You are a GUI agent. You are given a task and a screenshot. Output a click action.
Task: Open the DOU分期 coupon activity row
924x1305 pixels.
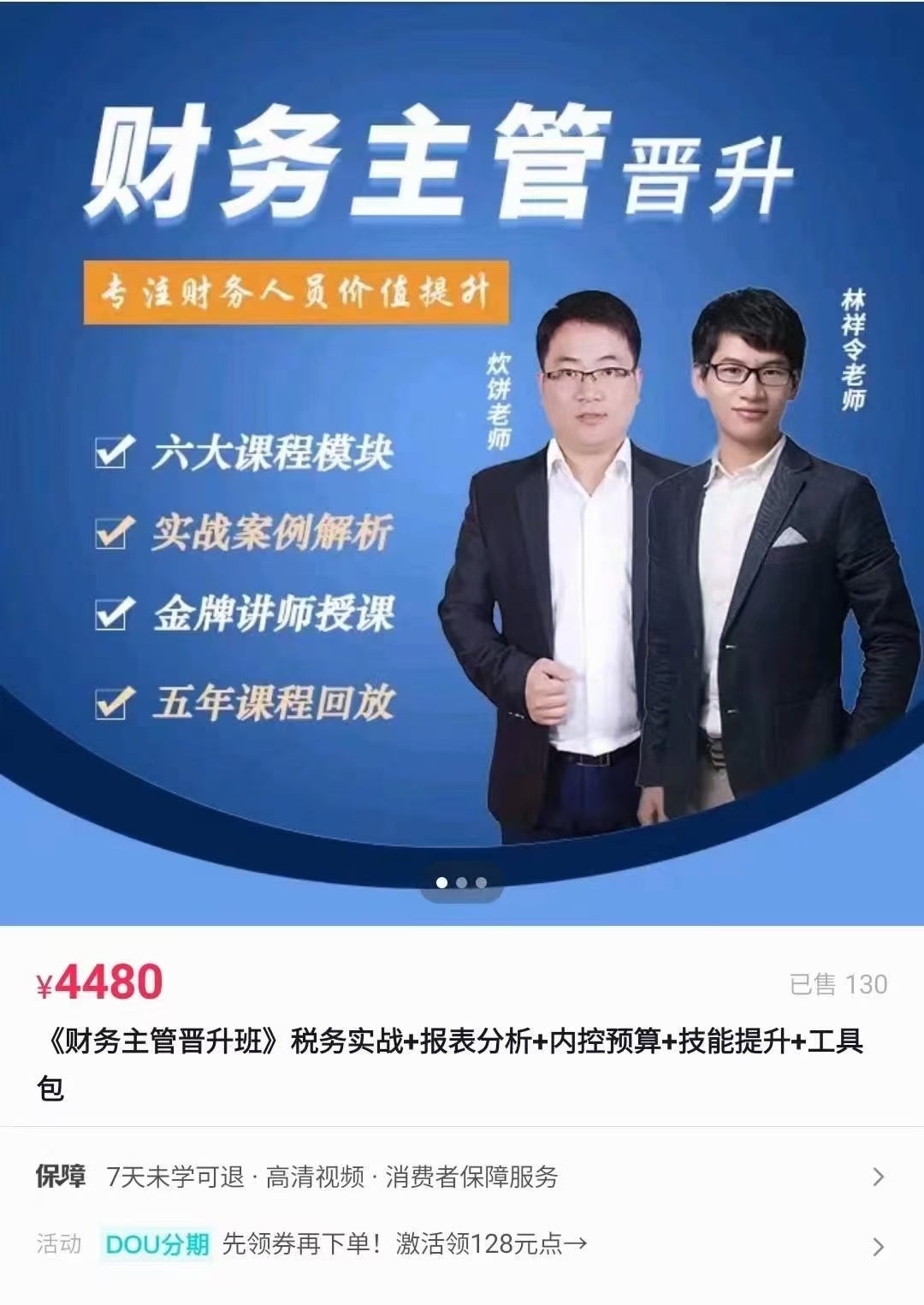tap(462, 1244)
